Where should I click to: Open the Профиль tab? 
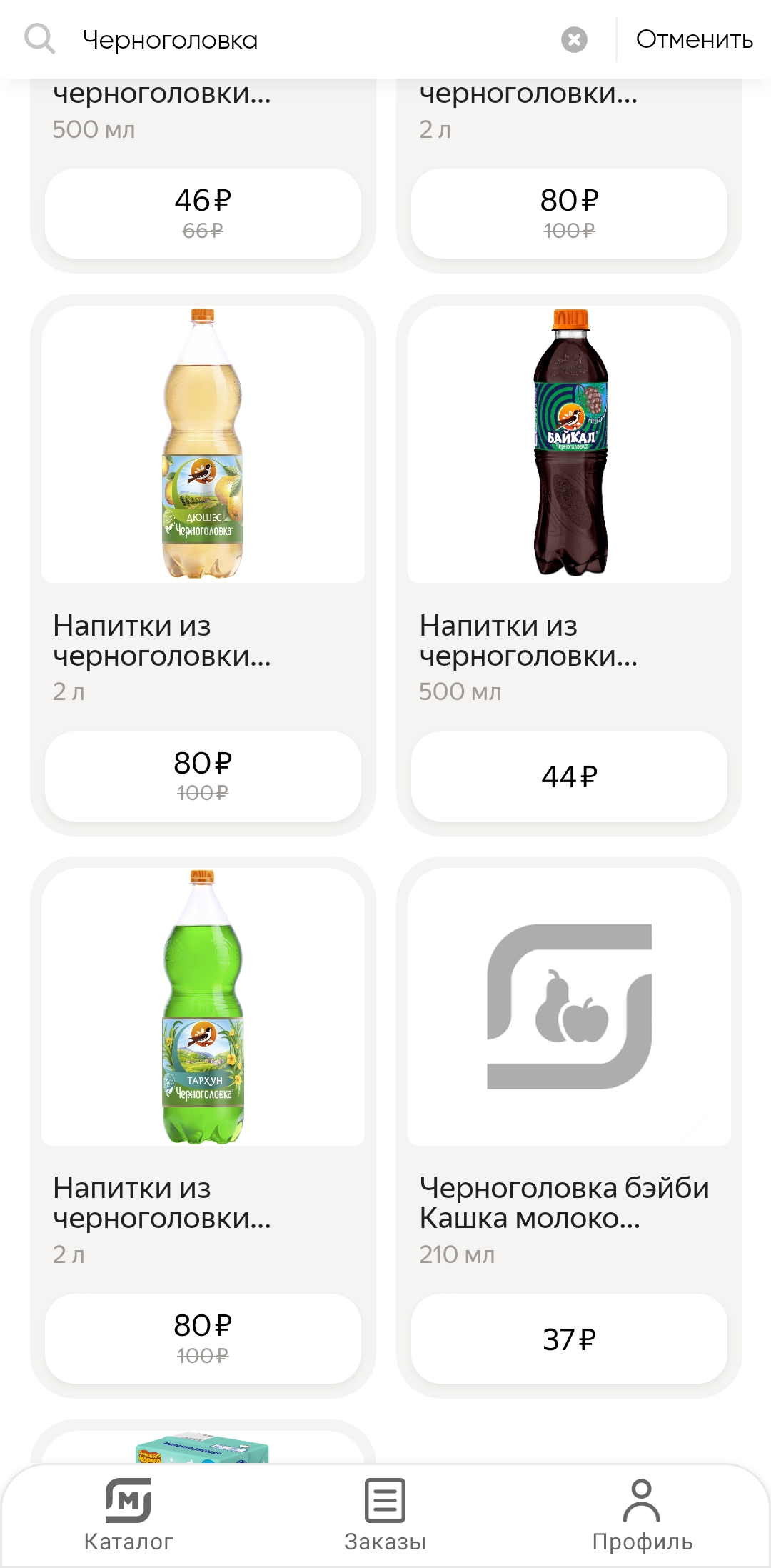coord(642,1515)
